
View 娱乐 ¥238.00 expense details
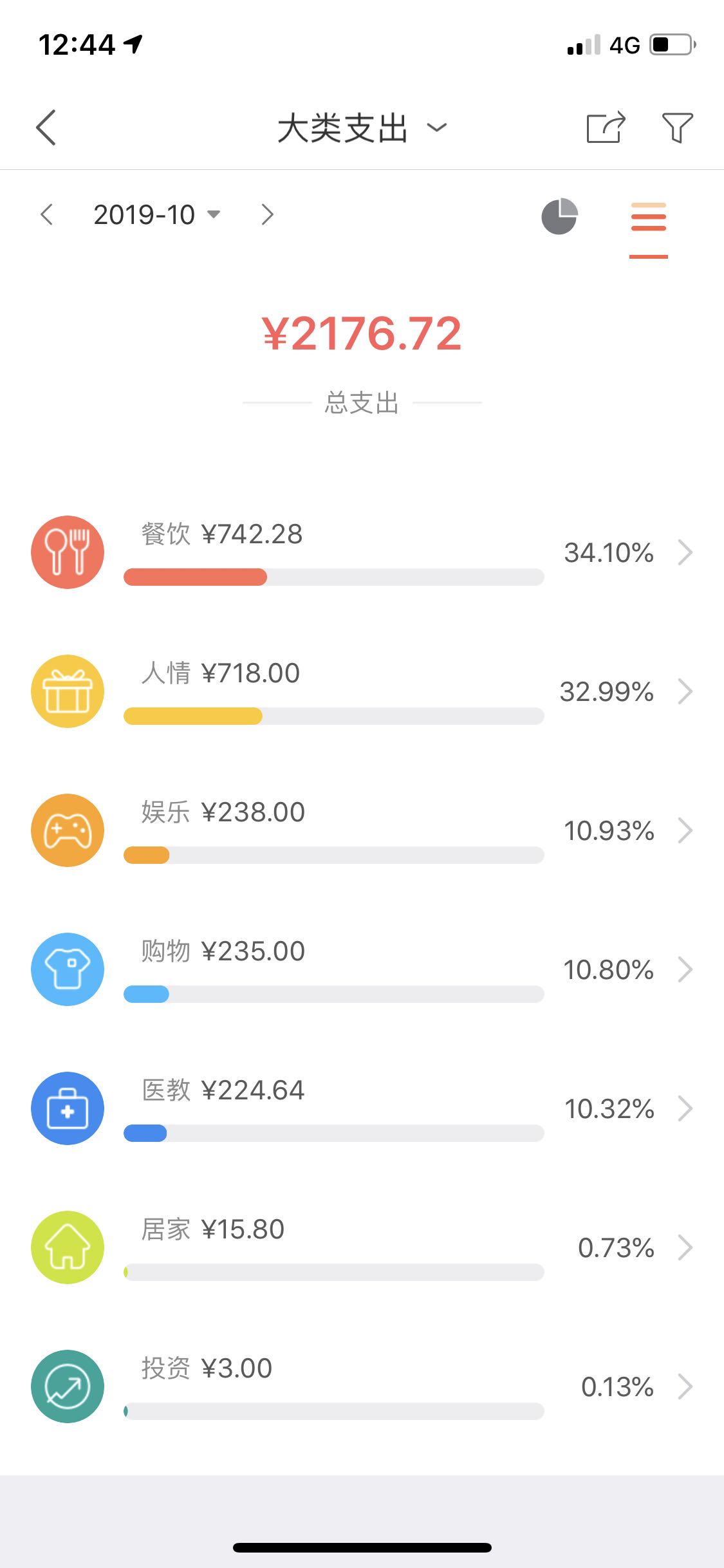[362, 830]
